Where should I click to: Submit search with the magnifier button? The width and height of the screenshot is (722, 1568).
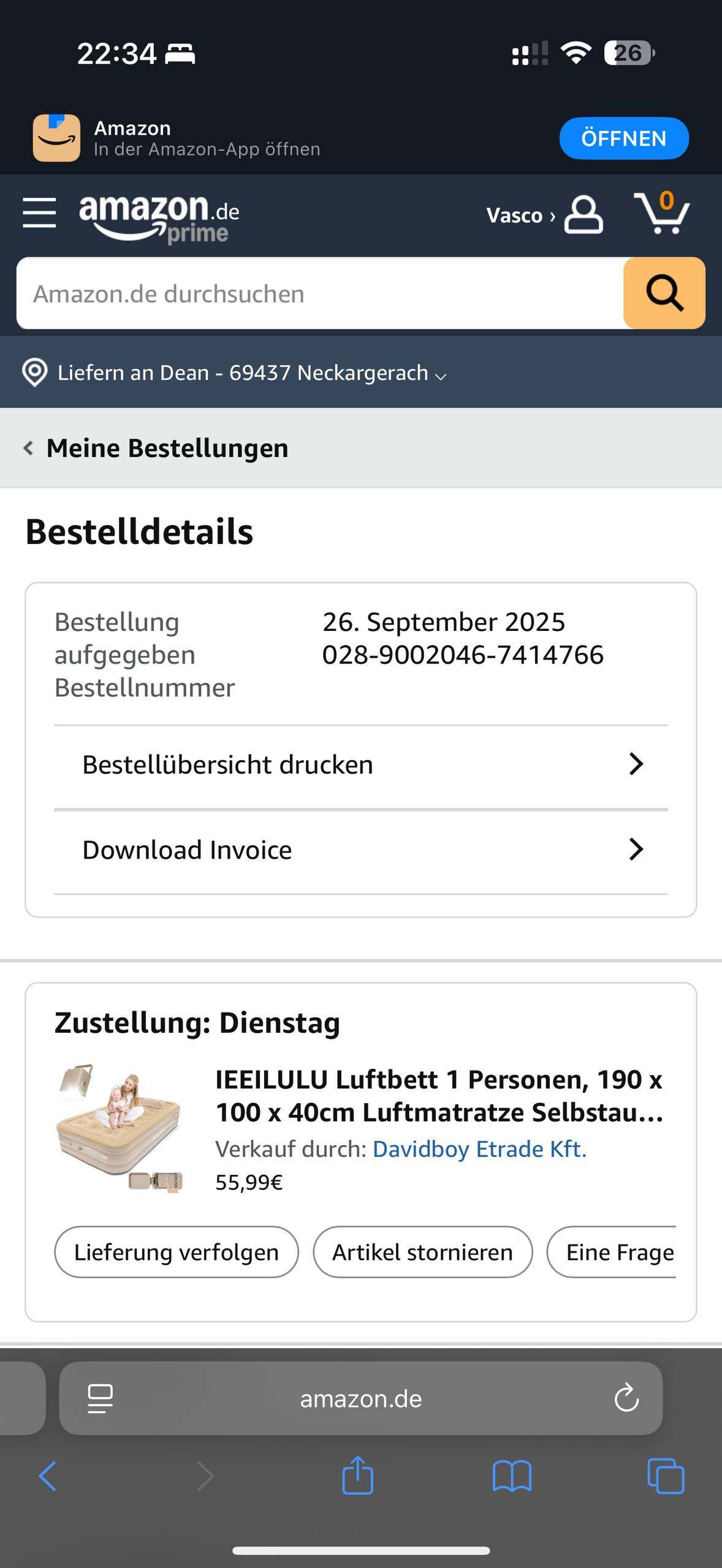(664, 293)
